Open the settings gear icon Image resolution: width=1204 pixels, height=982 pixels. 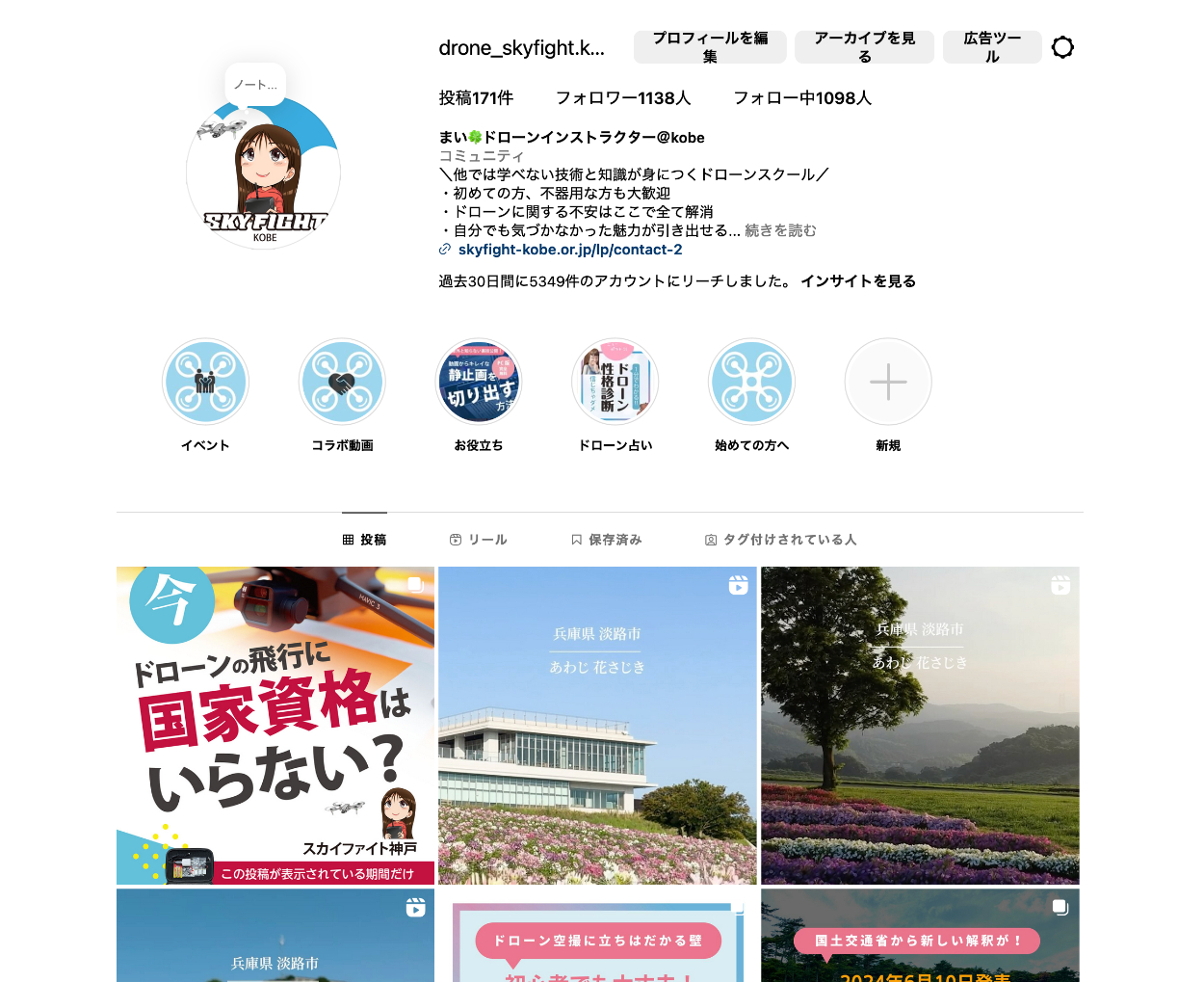tap(1062, 47)
